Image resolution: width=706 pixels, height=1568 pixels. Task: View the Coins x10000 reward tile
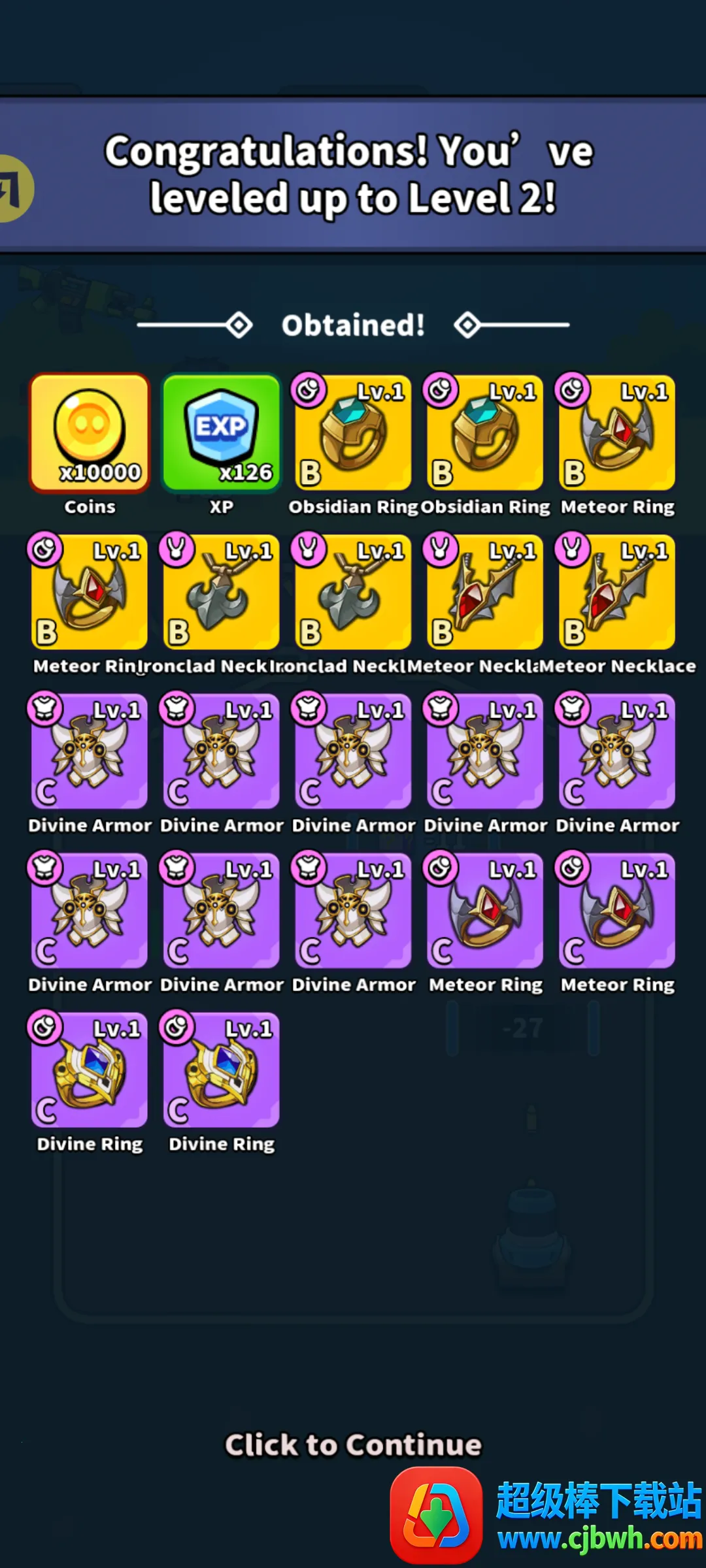[90, 433]
